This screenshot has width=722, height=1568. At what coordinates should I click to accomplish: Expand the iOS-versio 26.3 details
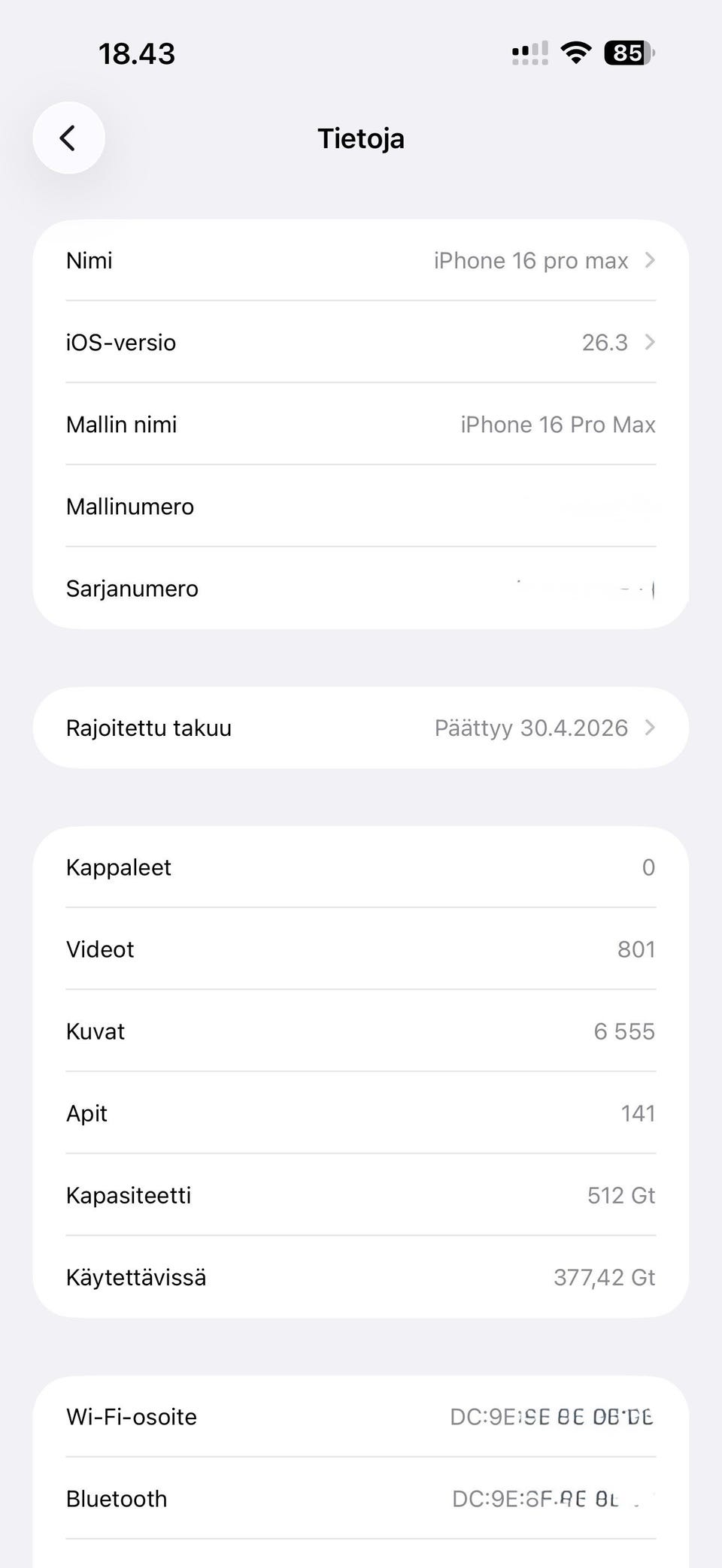click(x=649, y=342)
